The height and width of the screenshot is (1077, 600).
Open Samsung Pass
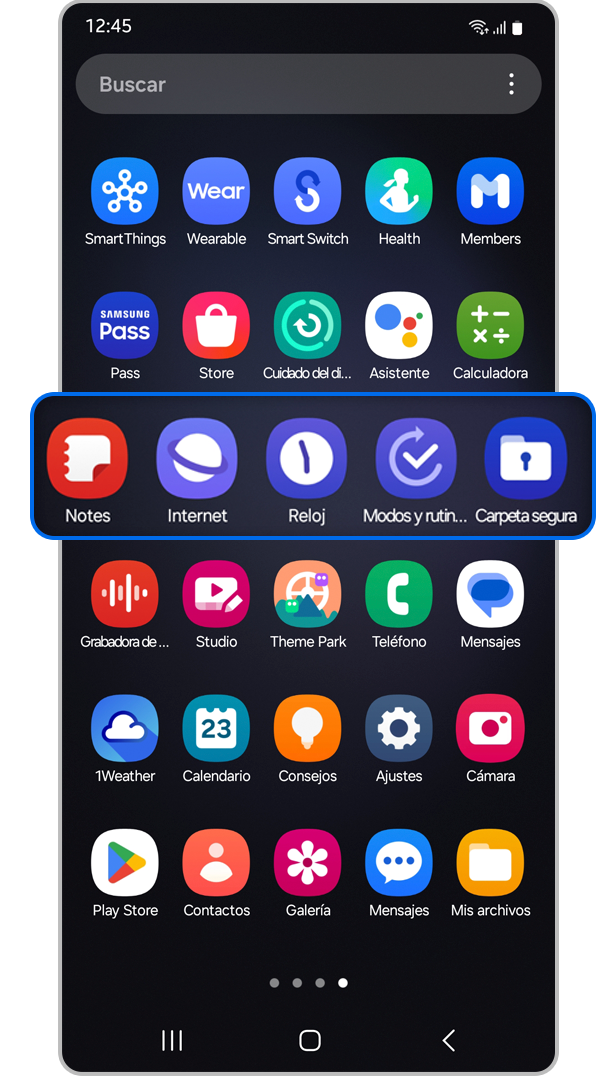125,325
